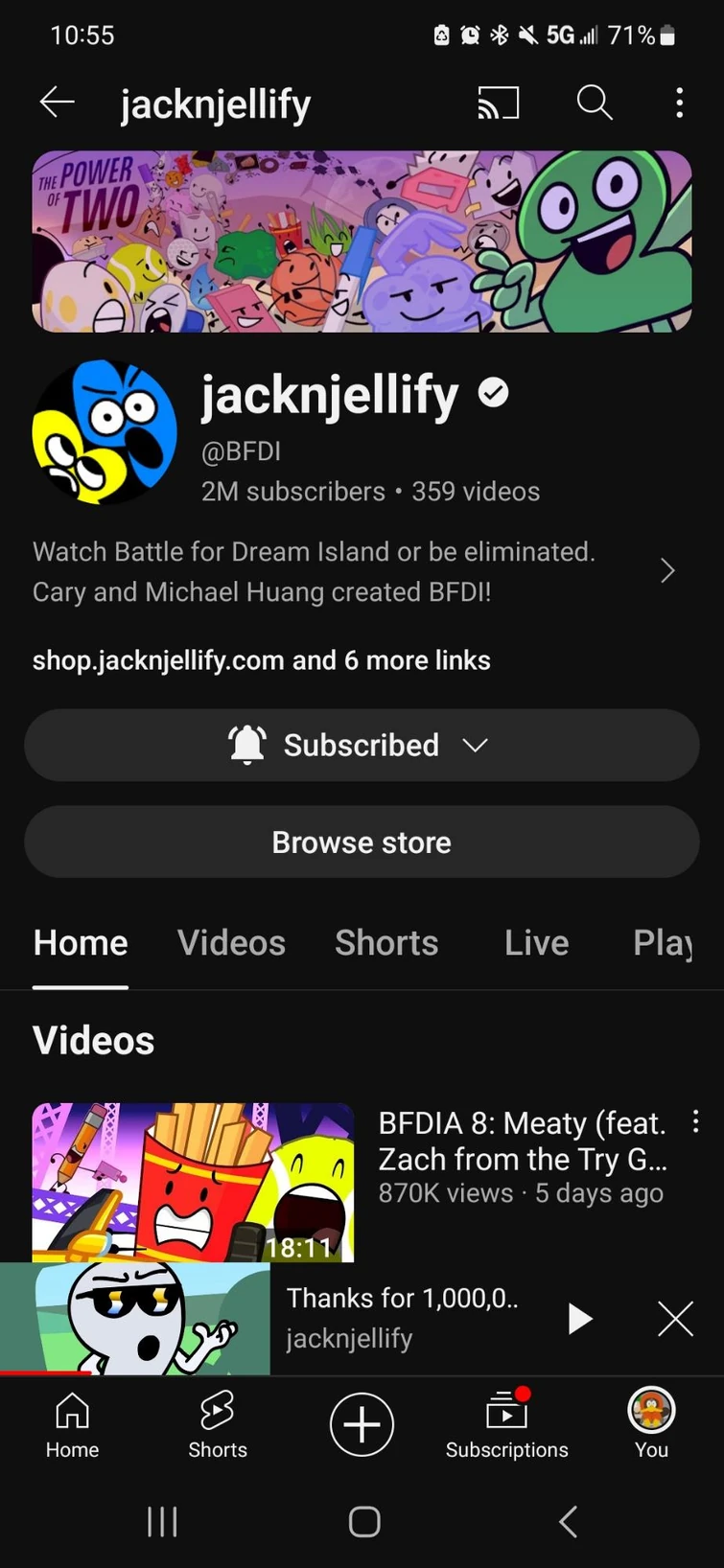Play the Thanks for 1,000,0 miniplayer video

579,1318
